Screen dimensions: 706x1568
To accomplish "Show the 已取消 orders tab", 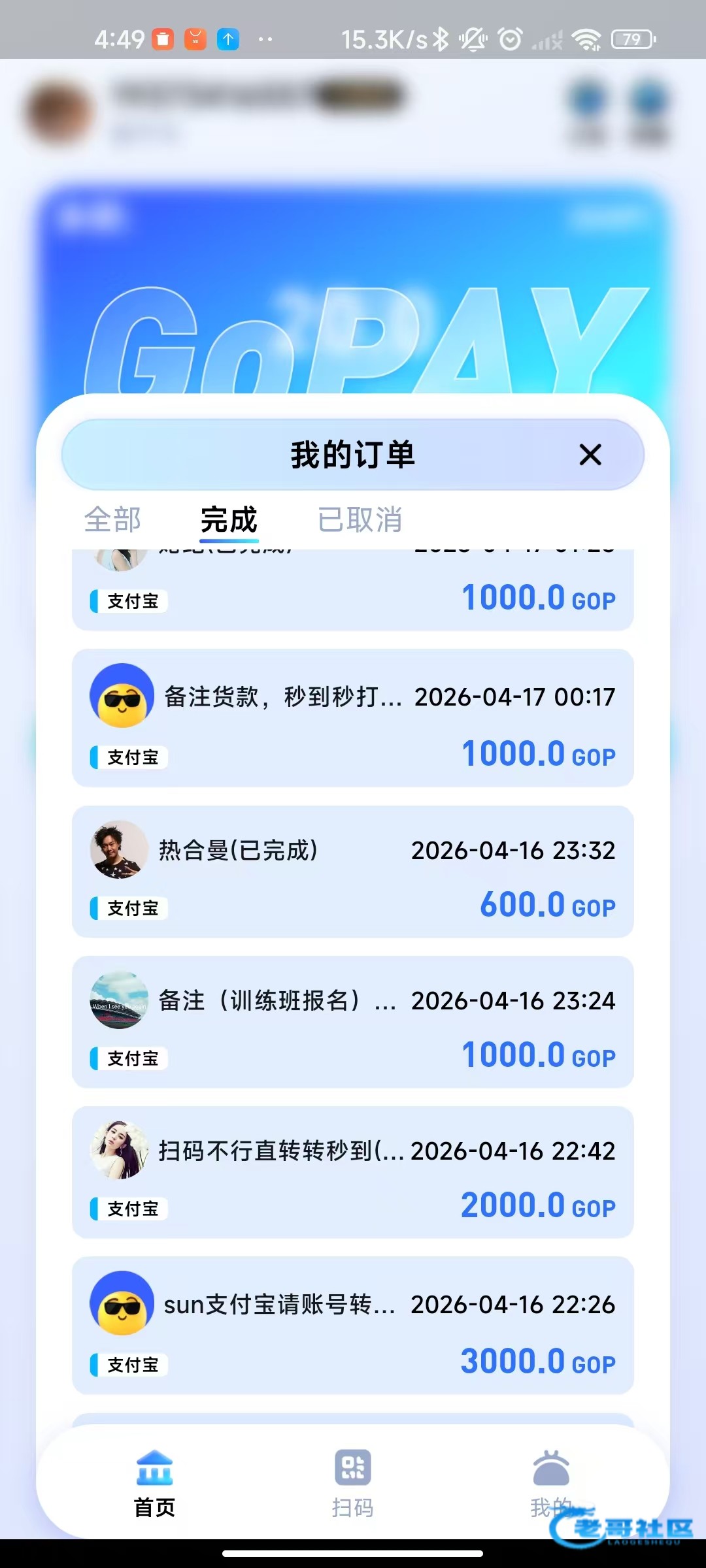I will 360,520.
